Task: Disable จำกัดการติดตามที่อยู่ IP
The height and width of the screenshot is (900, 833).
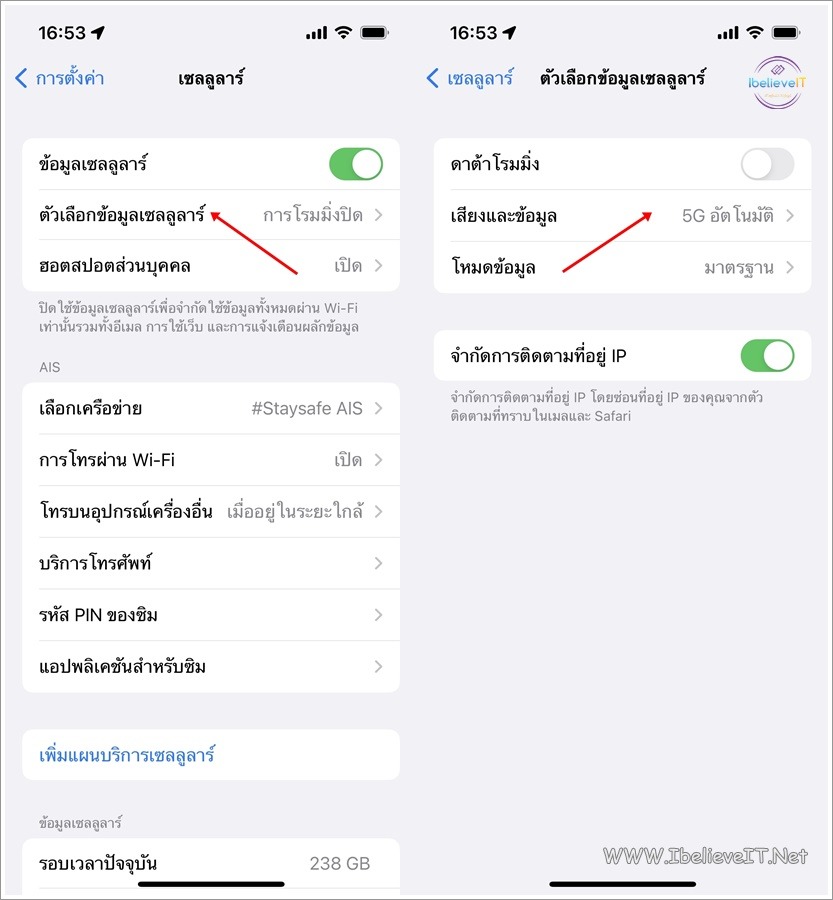Action: pyautogui.click(x=767, y=355)
